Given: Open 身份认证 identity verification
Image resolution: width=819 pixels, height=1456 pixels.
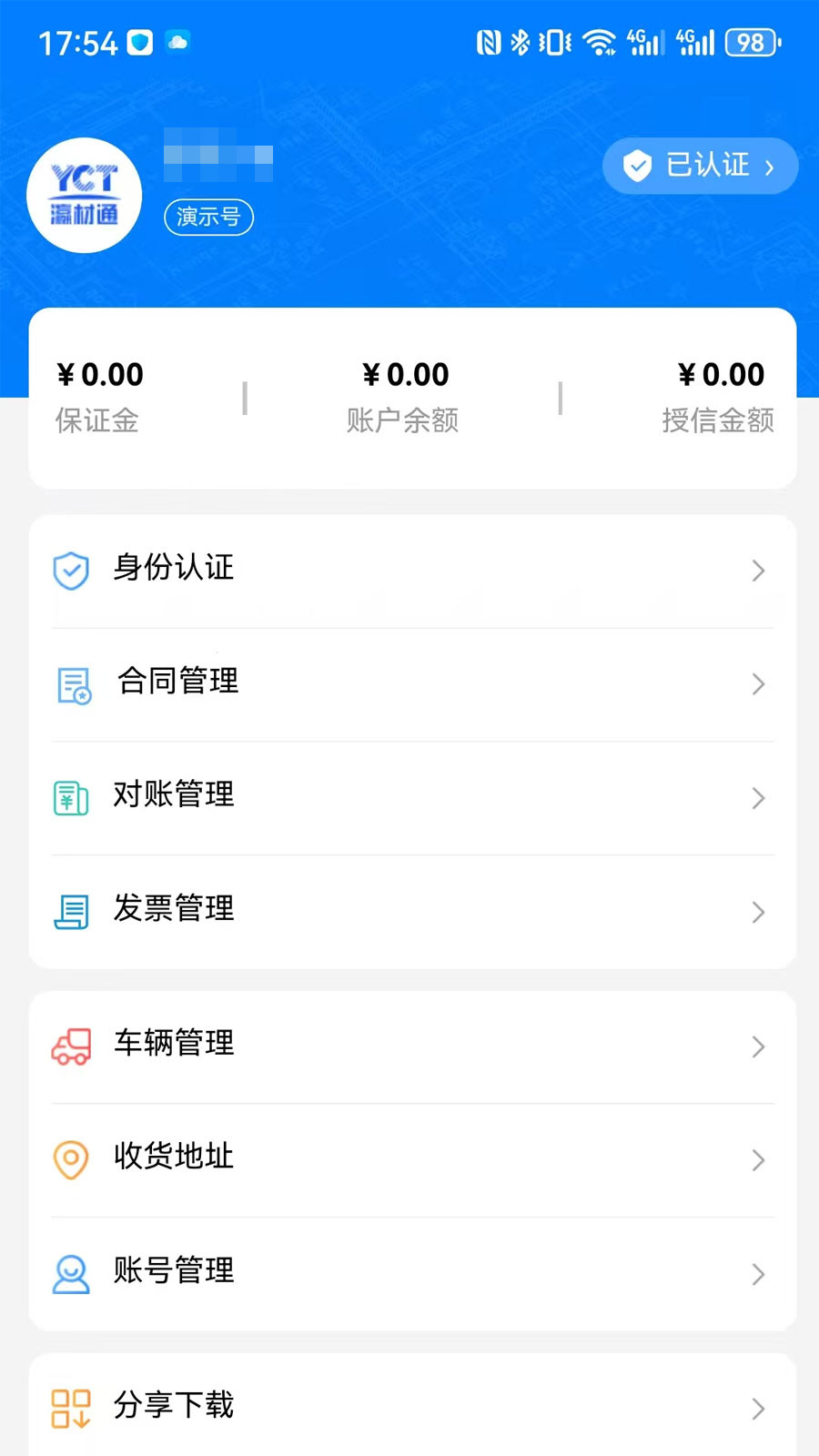Looking at the screenshot, I should [x=412, y=571].
